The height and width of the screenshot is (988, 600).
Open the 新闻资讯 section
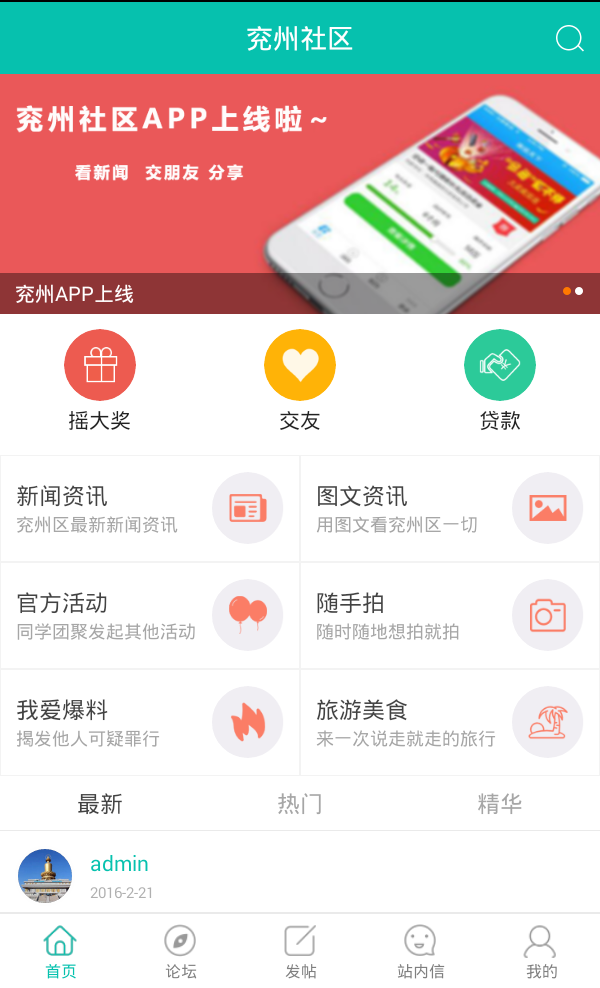(150, 508)
